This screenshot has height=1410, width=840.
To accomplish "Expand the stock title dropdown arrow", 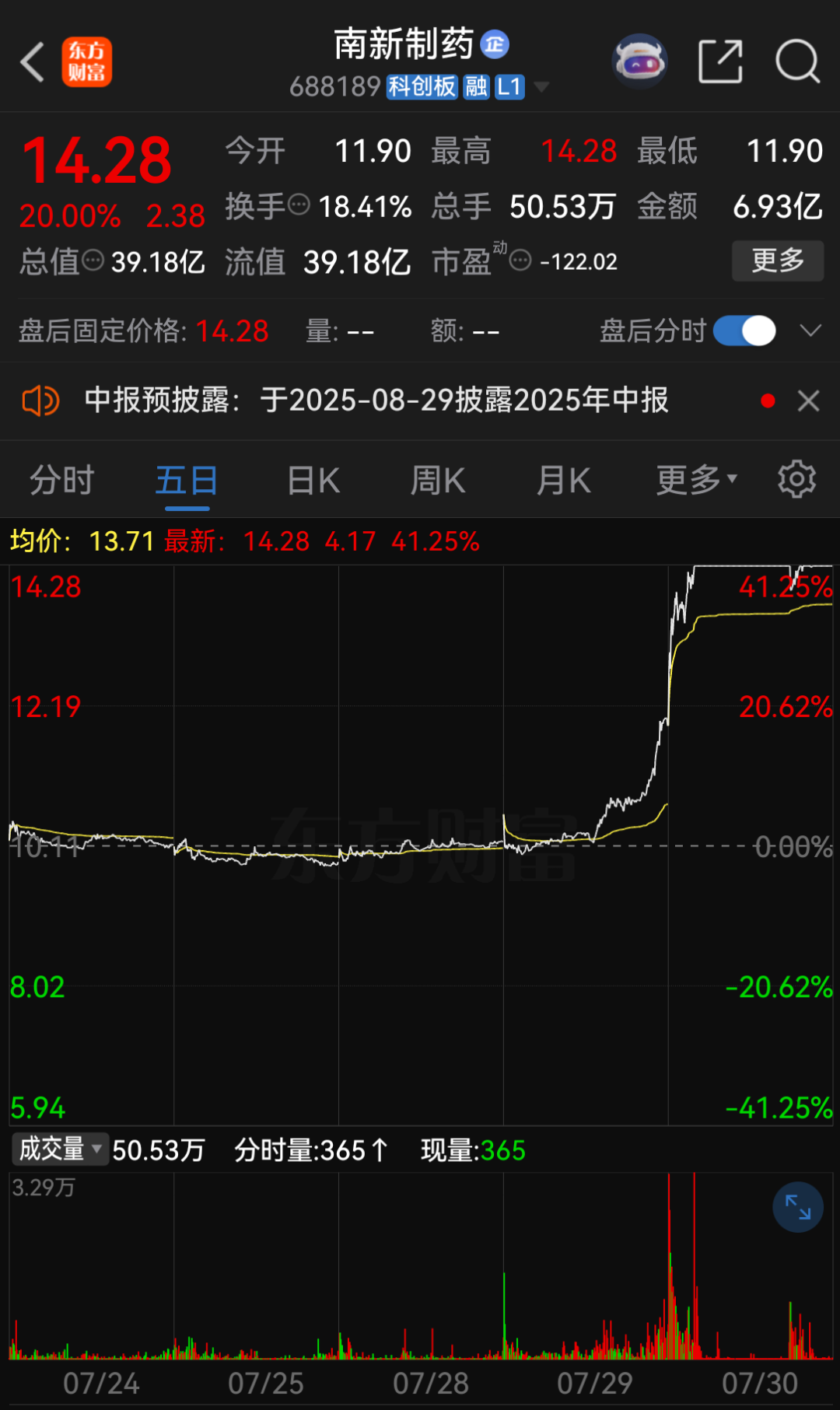I will point(541,86).
